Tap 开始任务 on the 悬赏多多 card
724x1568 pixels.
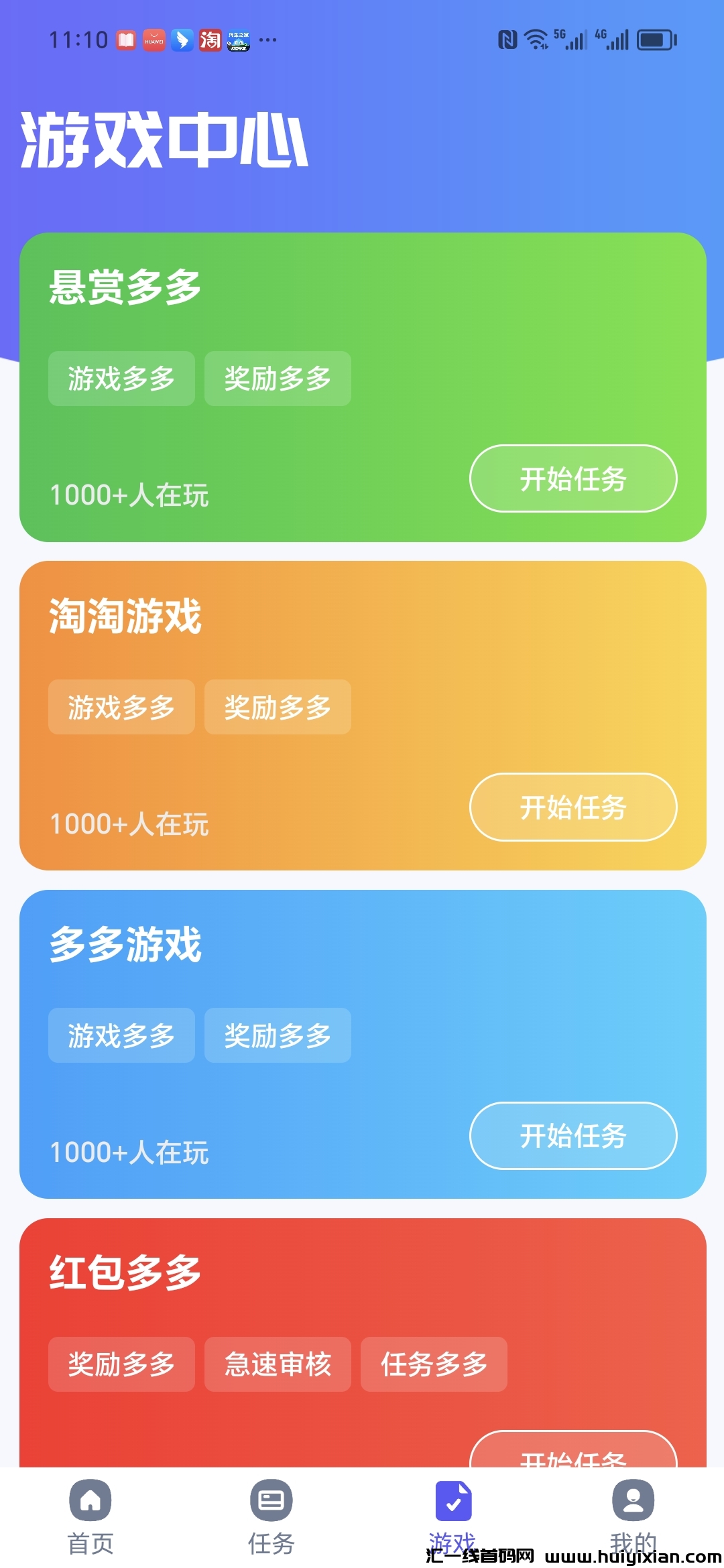pos(573,478)
